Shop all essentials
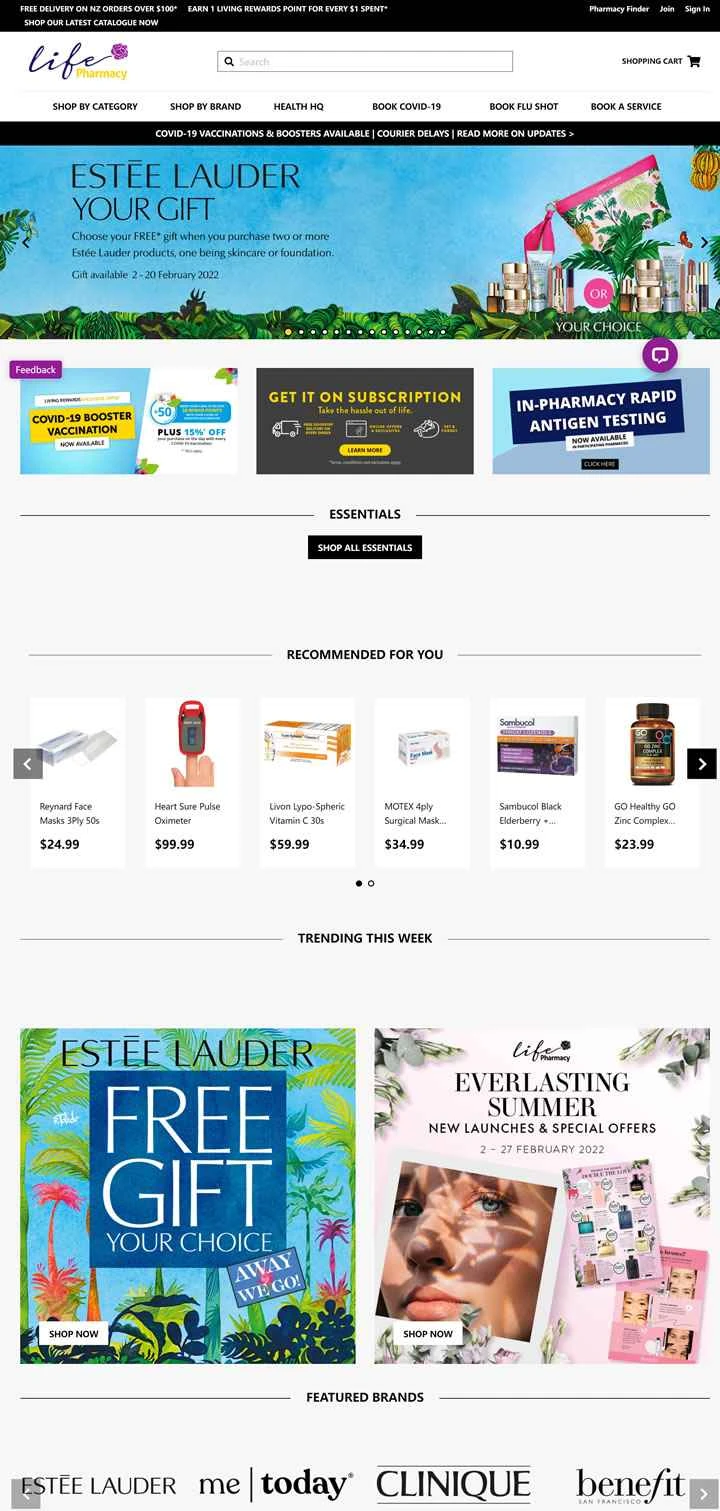Image resolution: width=720 pixels, height=1511 pixels. (365, 547)
